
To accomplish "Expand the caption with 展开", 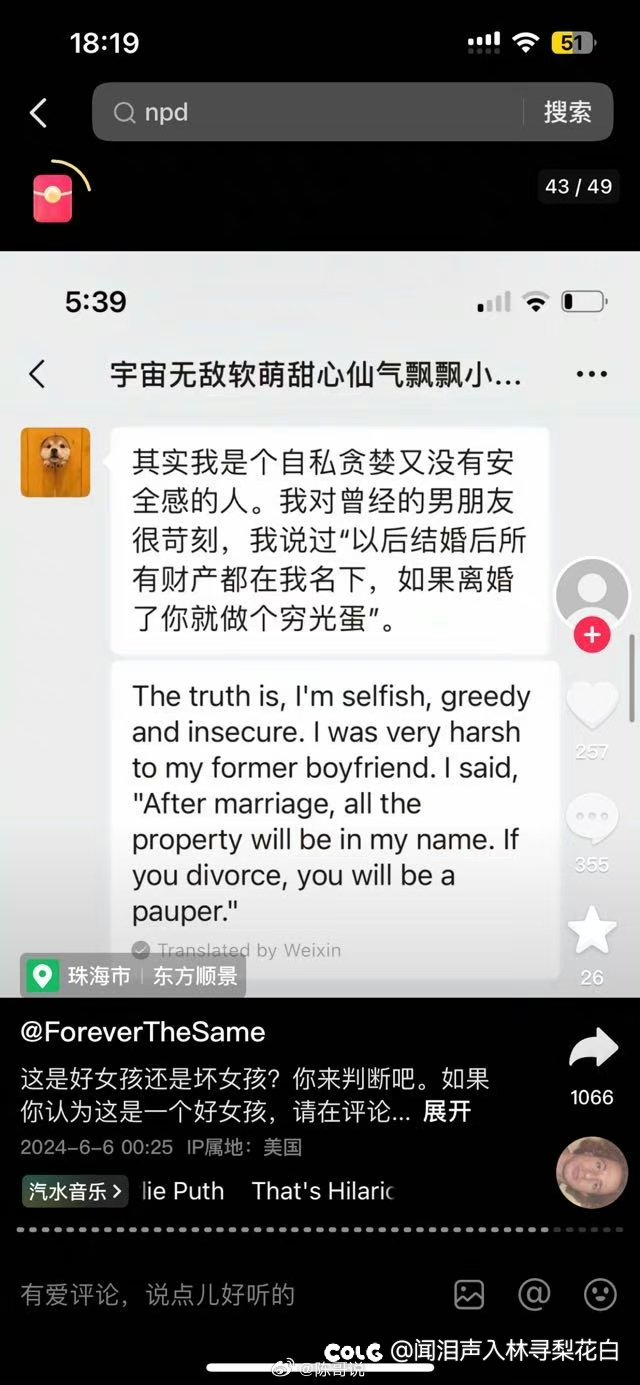I will tap(447, 1111).
